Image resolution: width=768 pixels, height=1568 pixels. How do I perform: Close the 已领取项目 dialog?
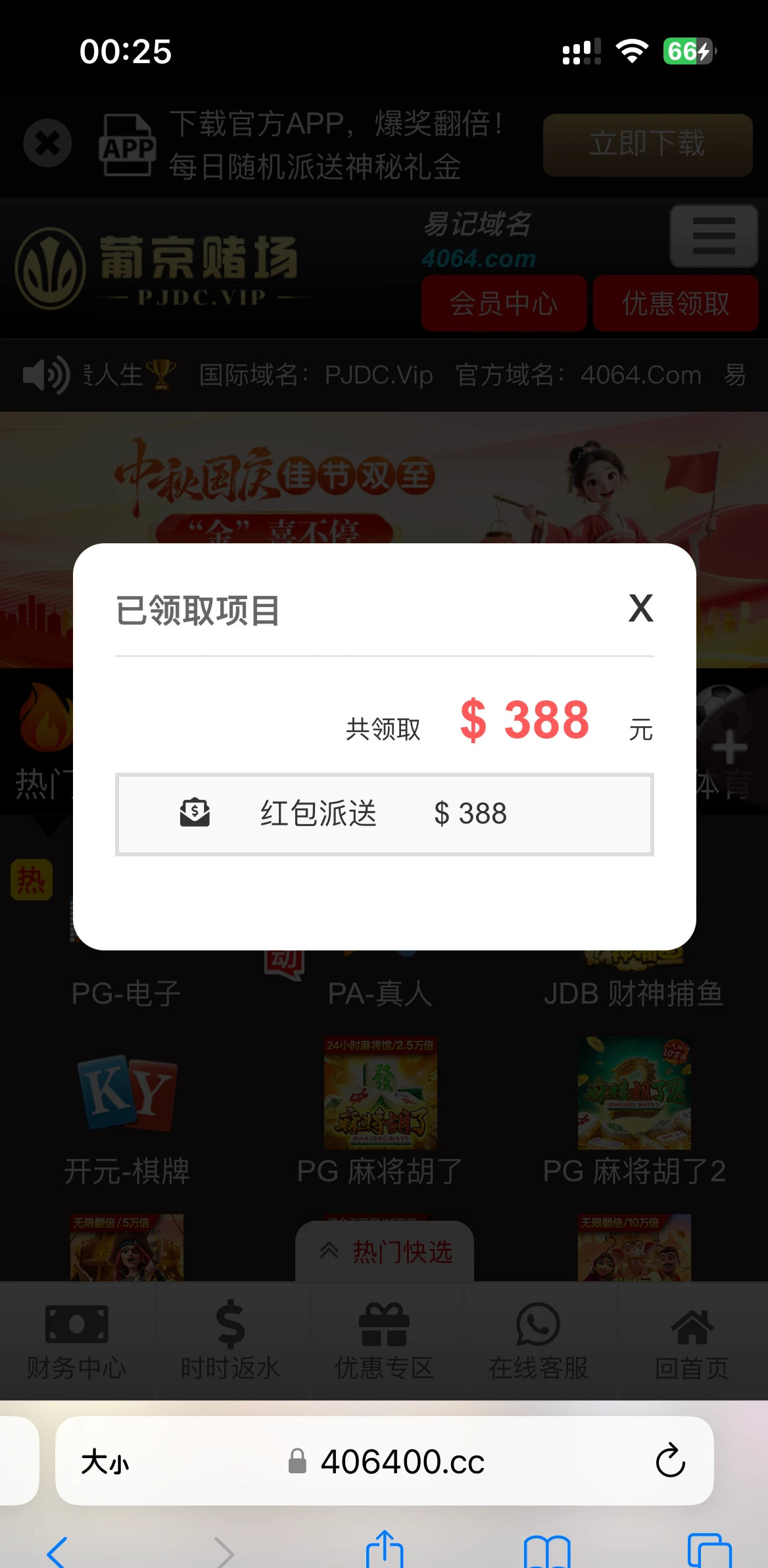tap(640, 608)
